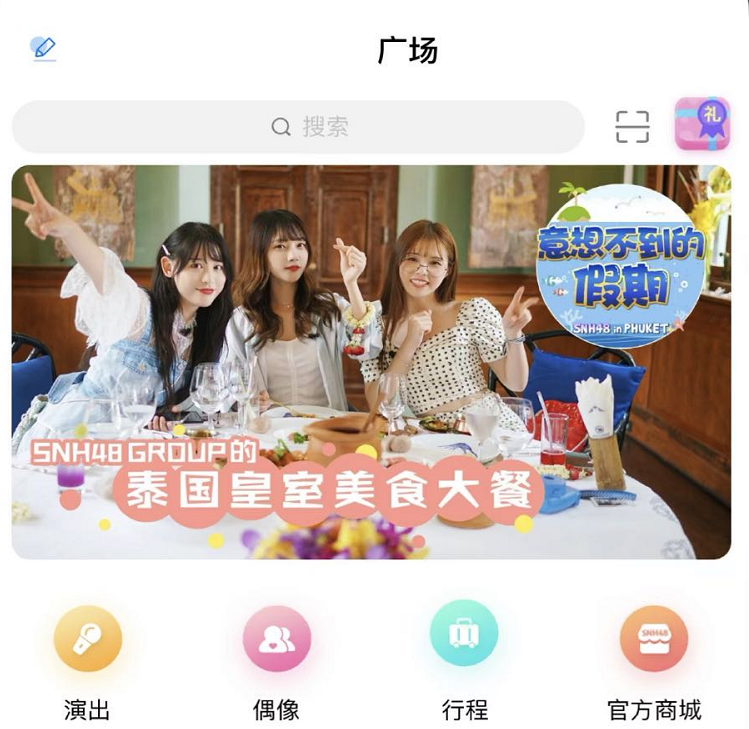Viewport: 749px width, 729px height.
Task: Open the 搜索 search box
Action: 298,127
